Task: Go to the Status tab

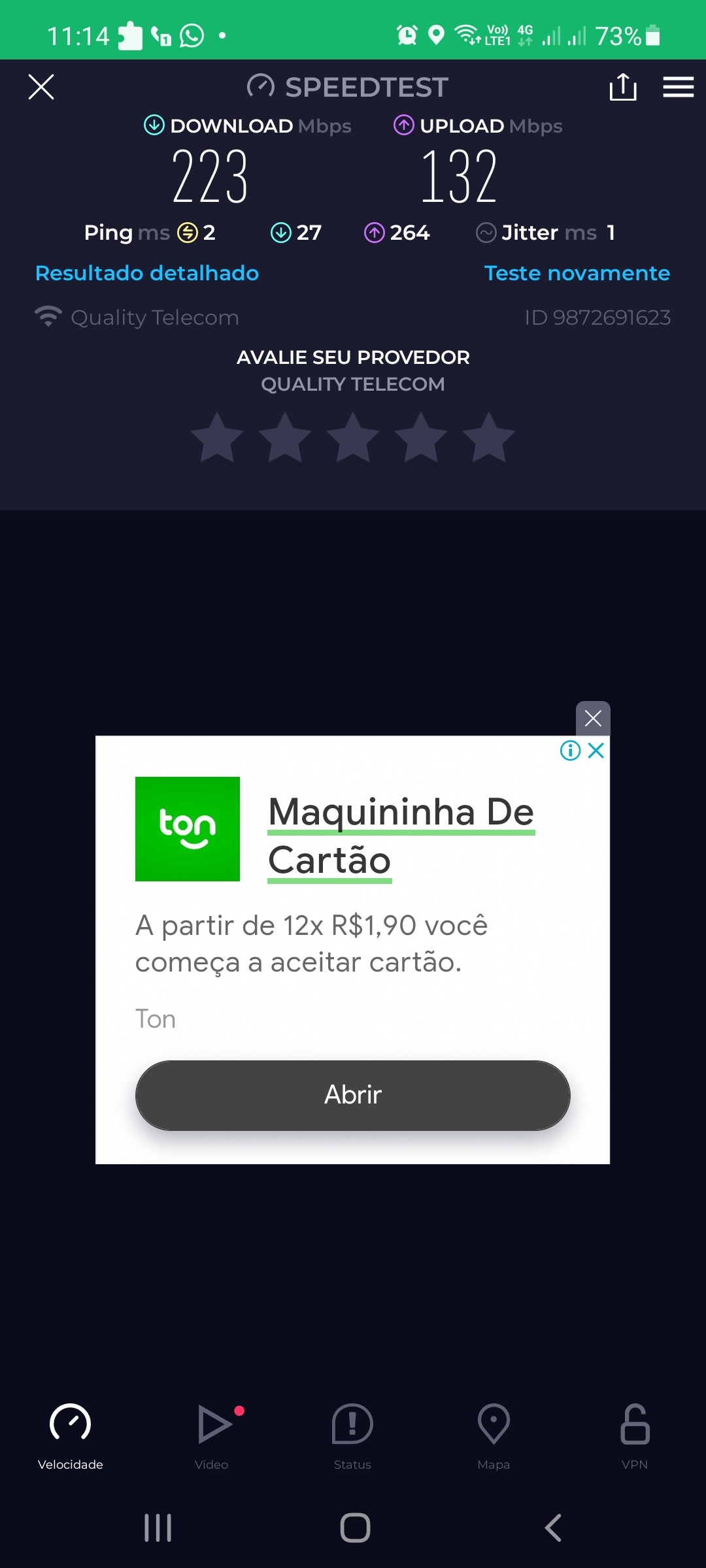Action: pos(352,1435)
